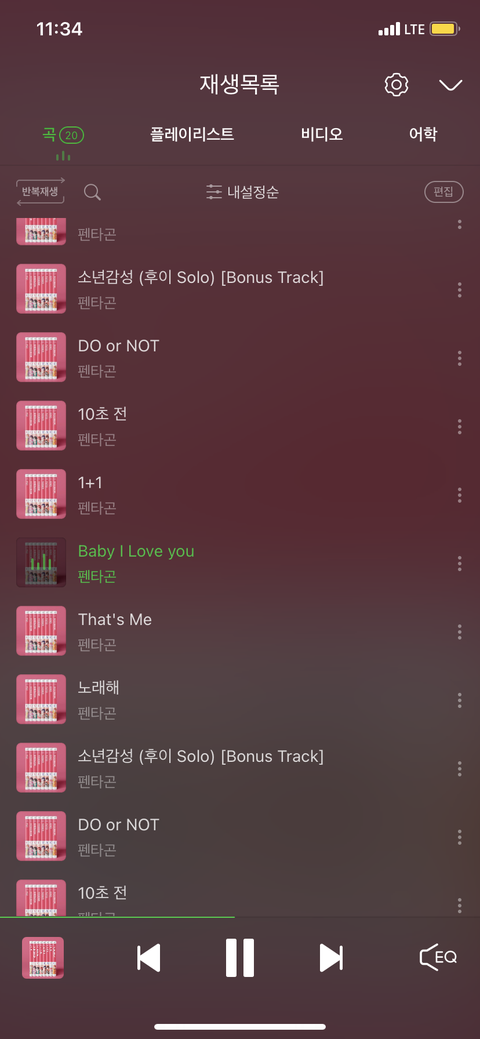Viewport: 480px width, 1039px height.
Task: Open more options for That's Me
Action: [459, 631]
